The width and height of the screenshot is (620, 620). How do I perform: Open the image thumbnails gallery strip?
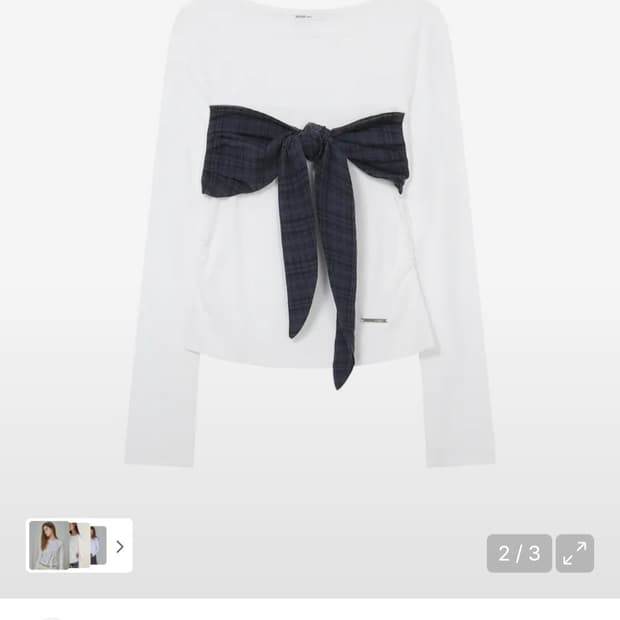pyautogui.click(x=79, y=546)
